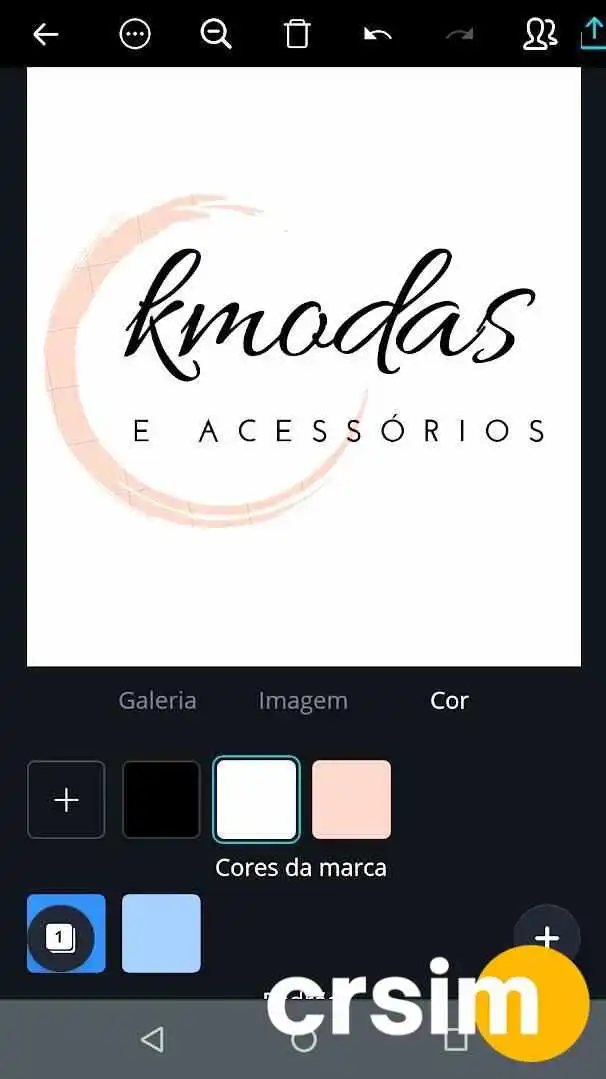Zoom out with the magnifier icon
Viewport: 606px width, 1079px height.
[216, 34]
